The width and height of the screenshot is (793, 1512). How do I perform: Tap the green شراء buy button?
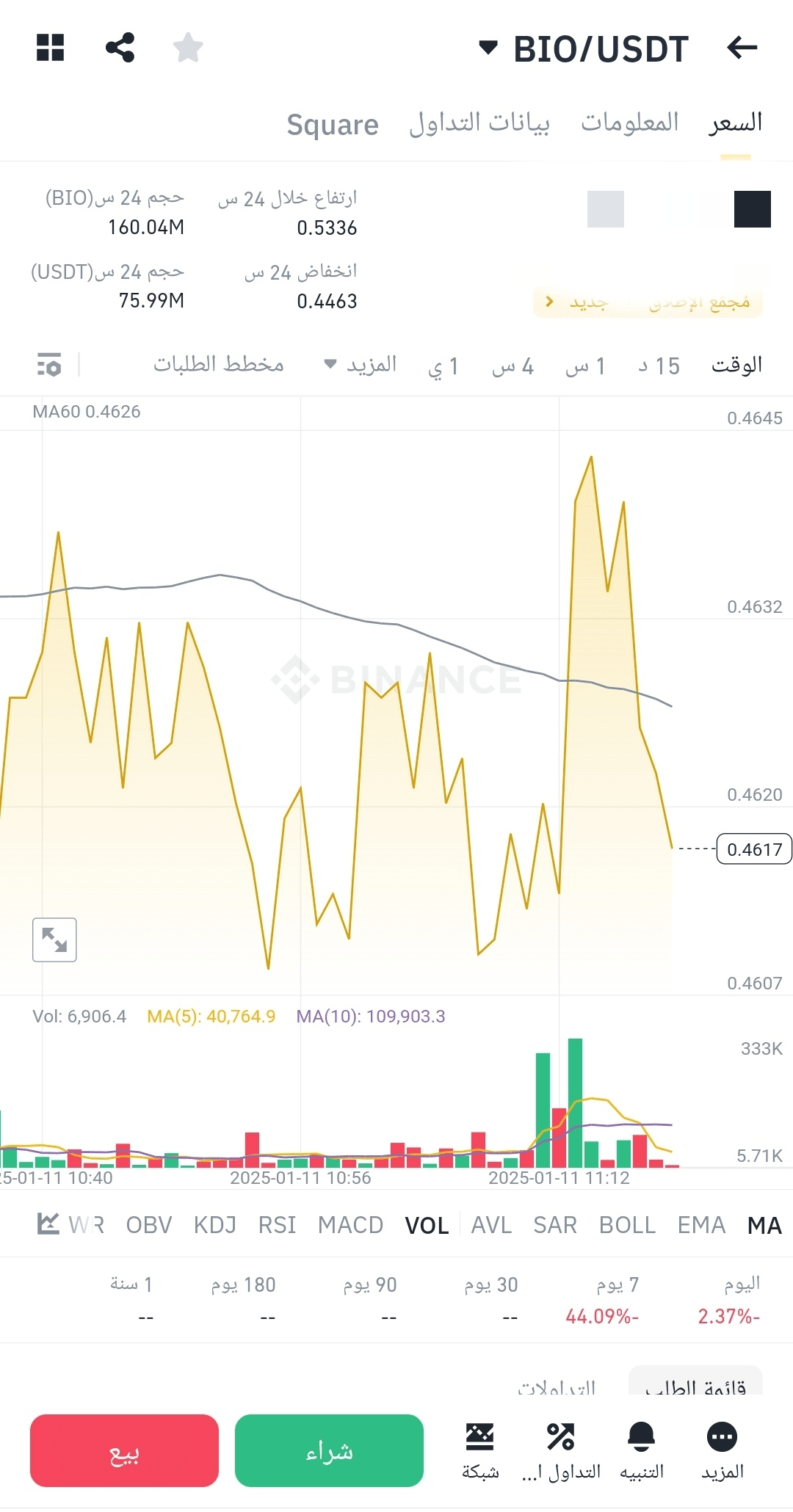tap(329, 1450)
